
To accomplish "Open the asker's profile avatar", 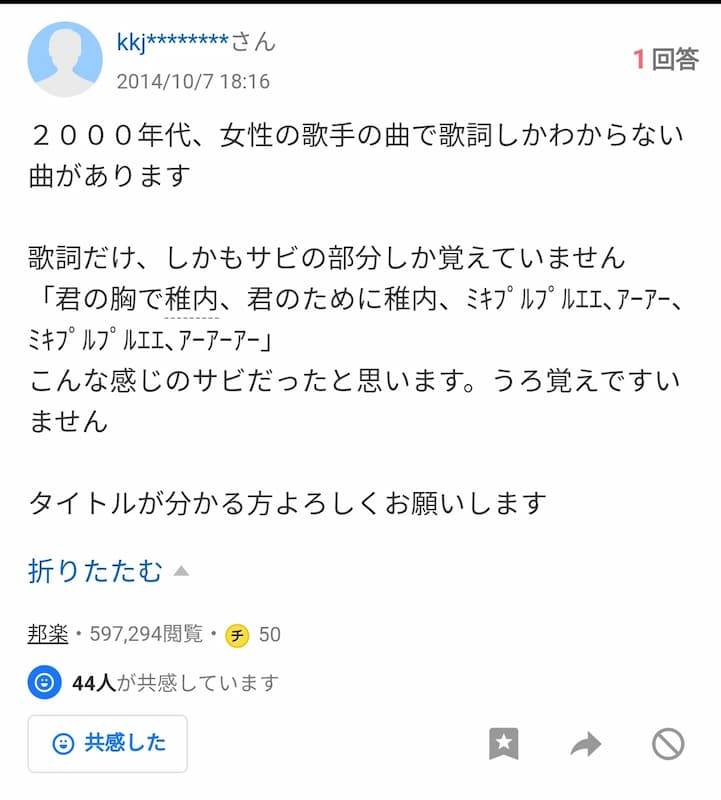I will 65,58.
